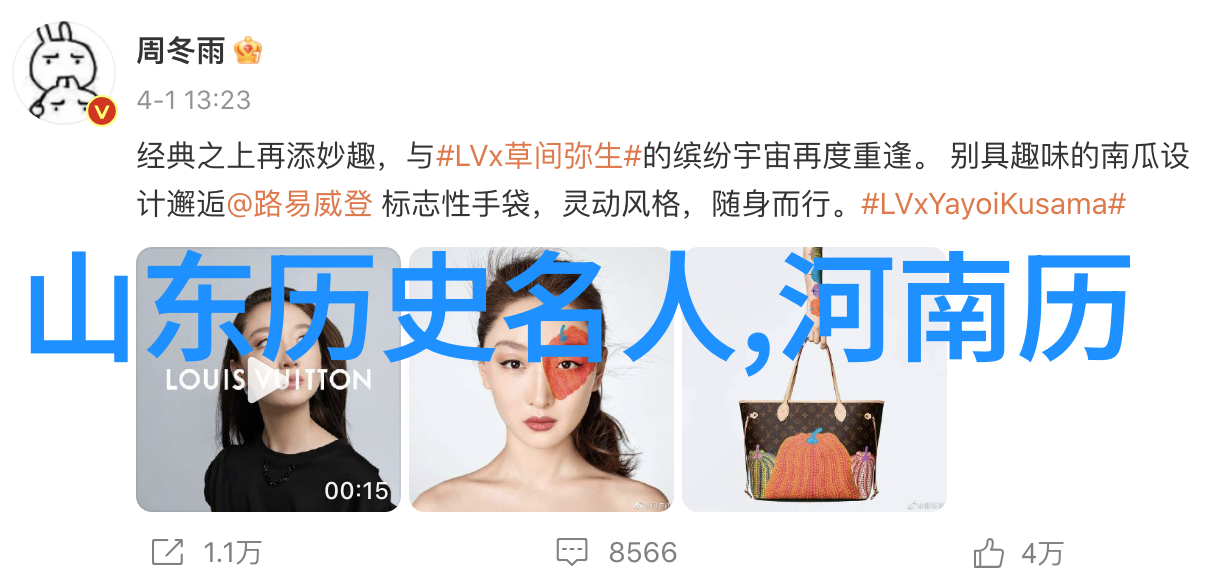Open hashtag #LVxYayoiKusama#
Screen dimensions: 1228x586
click(992, 206)
